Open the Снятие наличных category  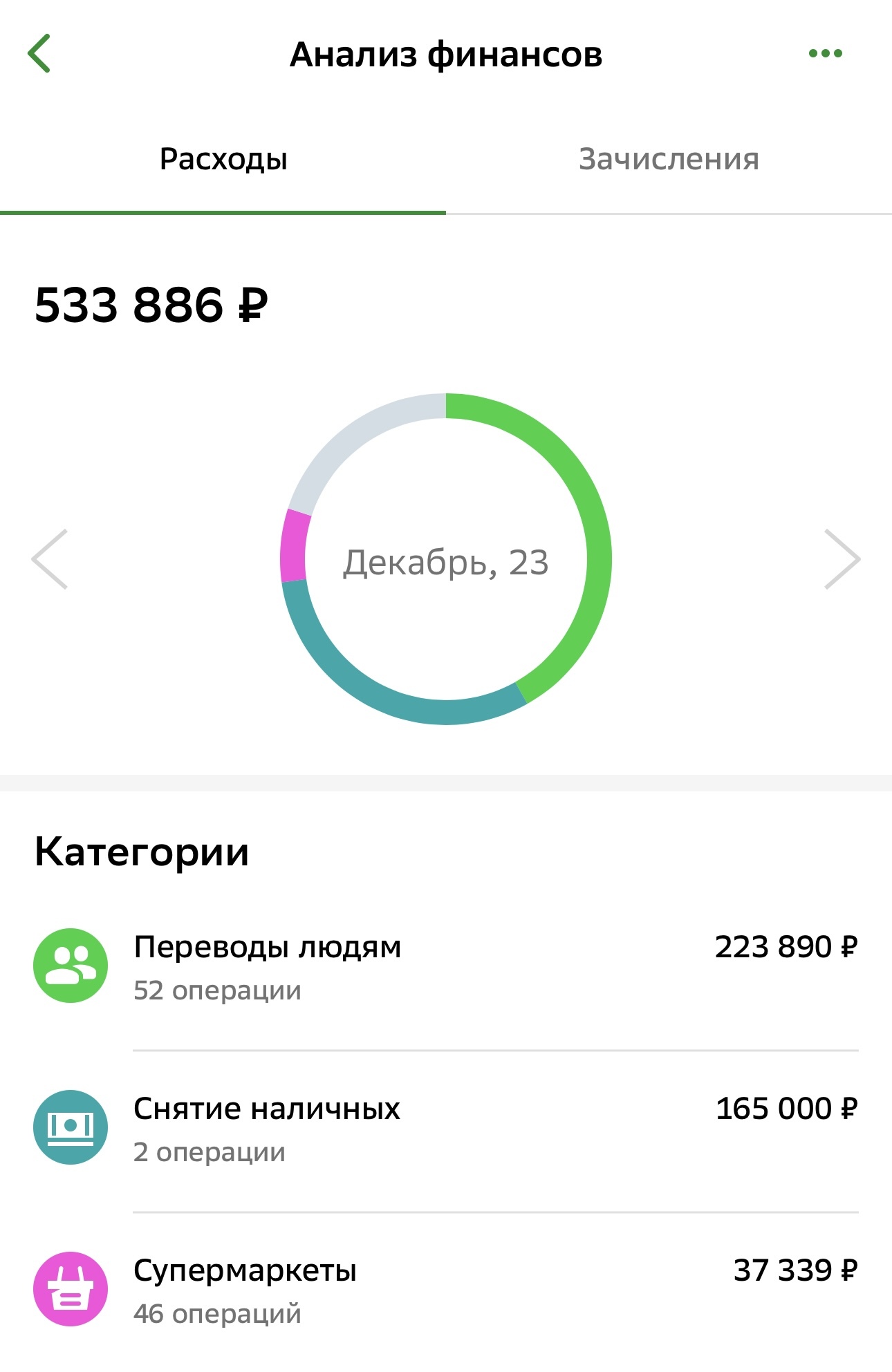pos(446,1128)
